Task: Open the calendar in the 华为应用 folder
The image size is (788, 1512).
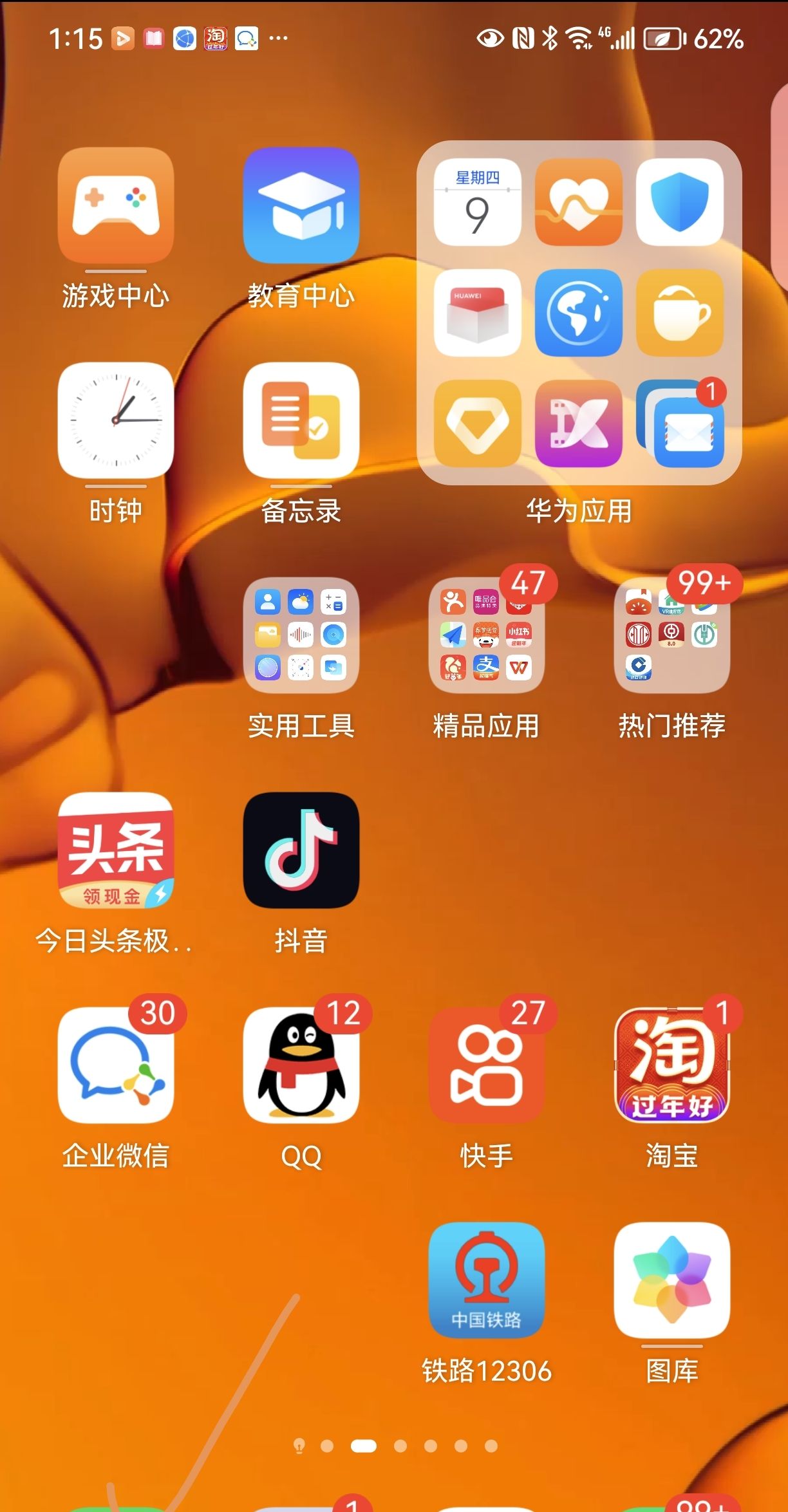Action: coord(477,202)
